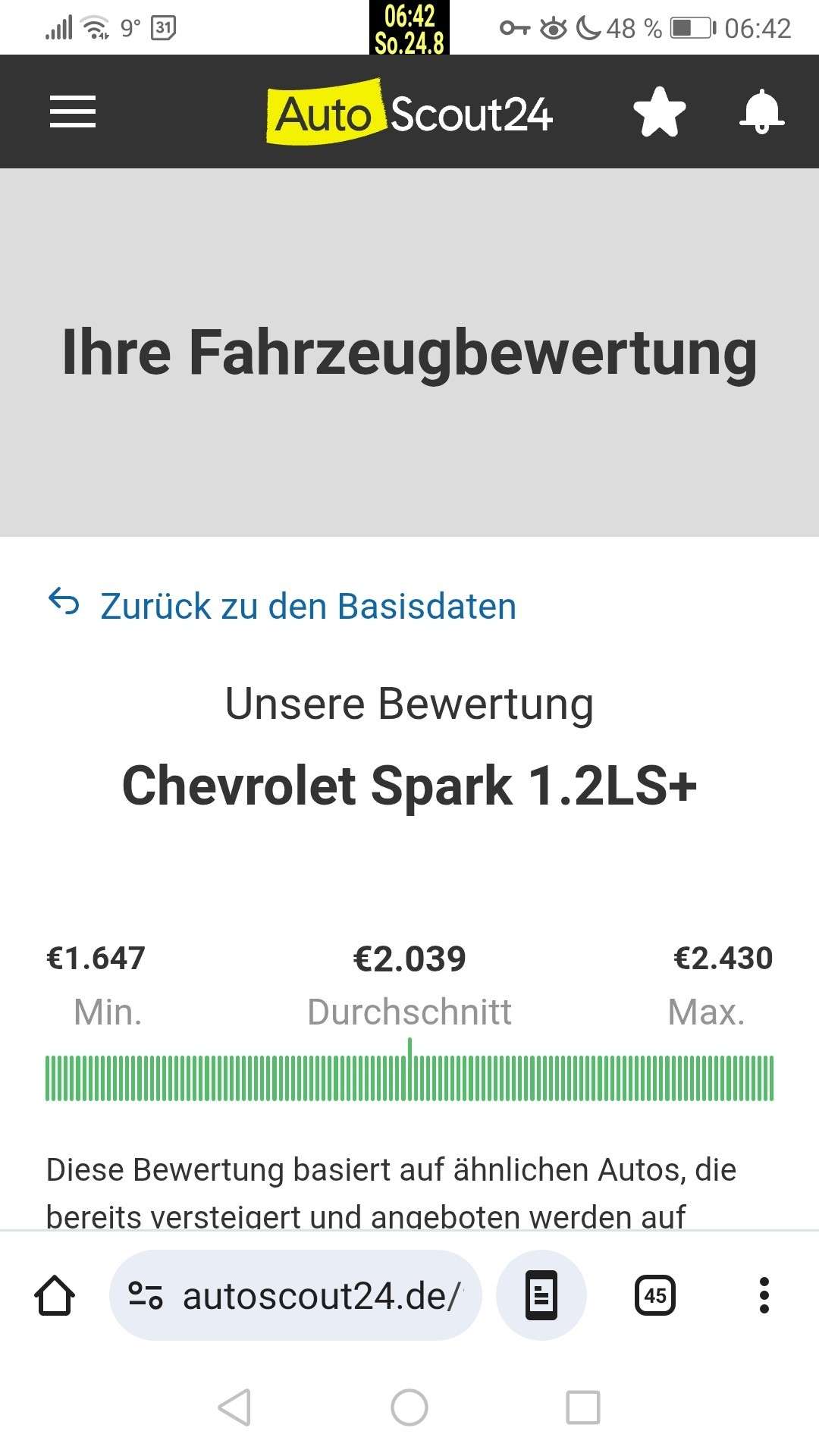This screenshot has height=1456, width=819.
Task: Open recent apps overview
Action: (583, 1407)
